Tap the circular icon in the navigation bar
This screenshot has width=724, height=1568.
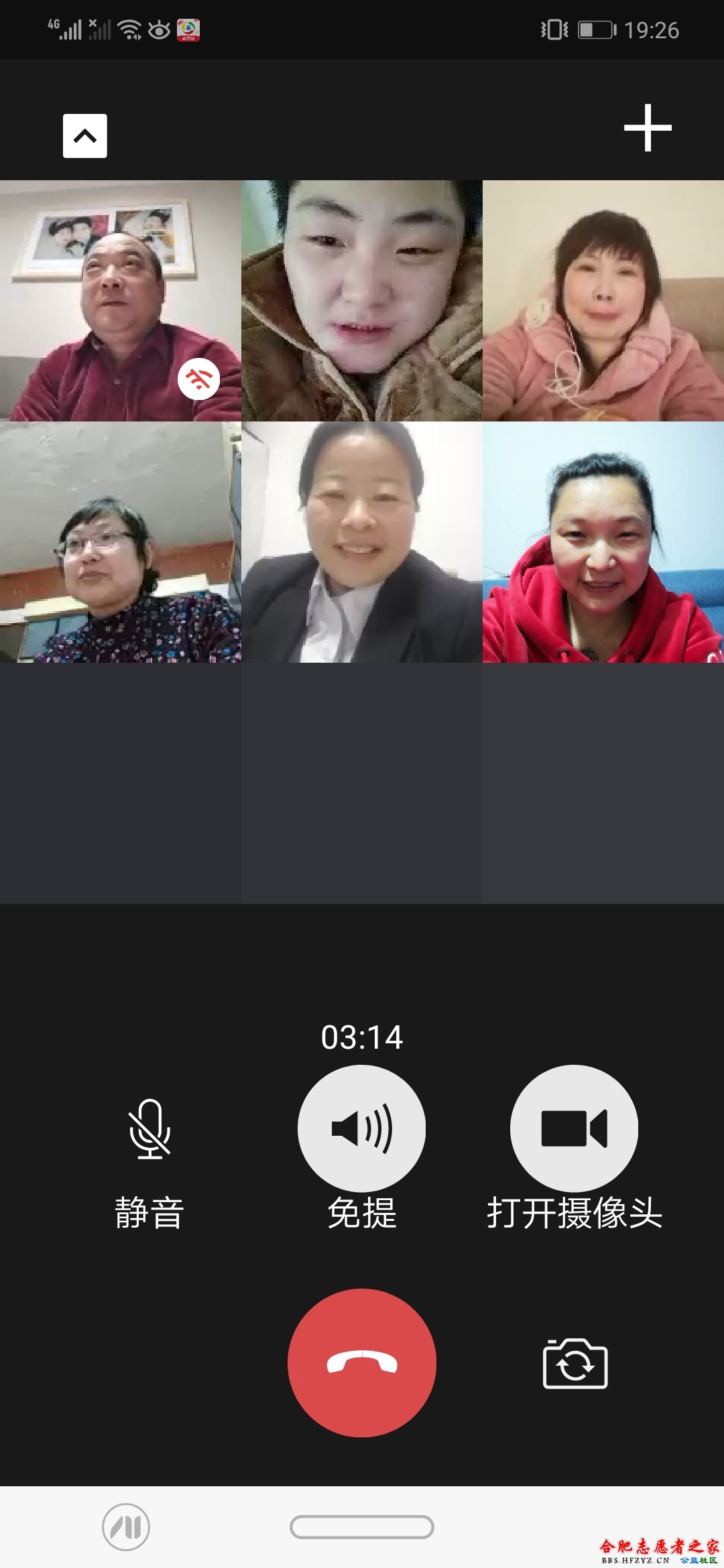pos(125,1527)
